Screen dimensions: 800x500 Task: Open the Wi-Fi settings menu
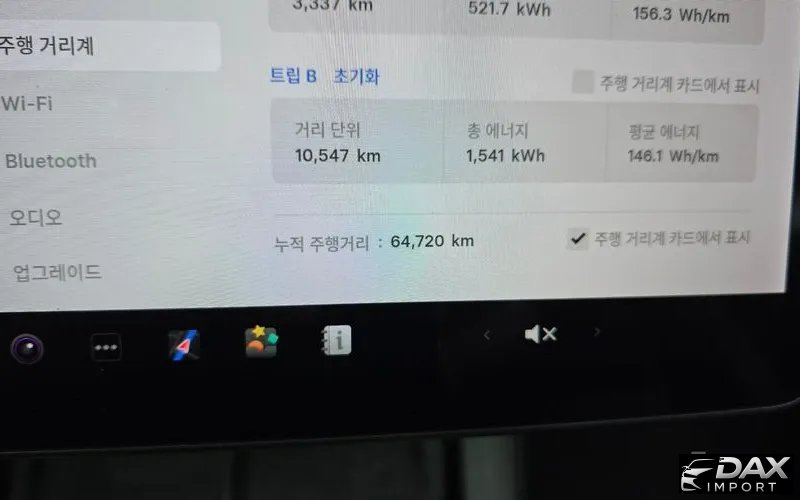pos(28,103)
